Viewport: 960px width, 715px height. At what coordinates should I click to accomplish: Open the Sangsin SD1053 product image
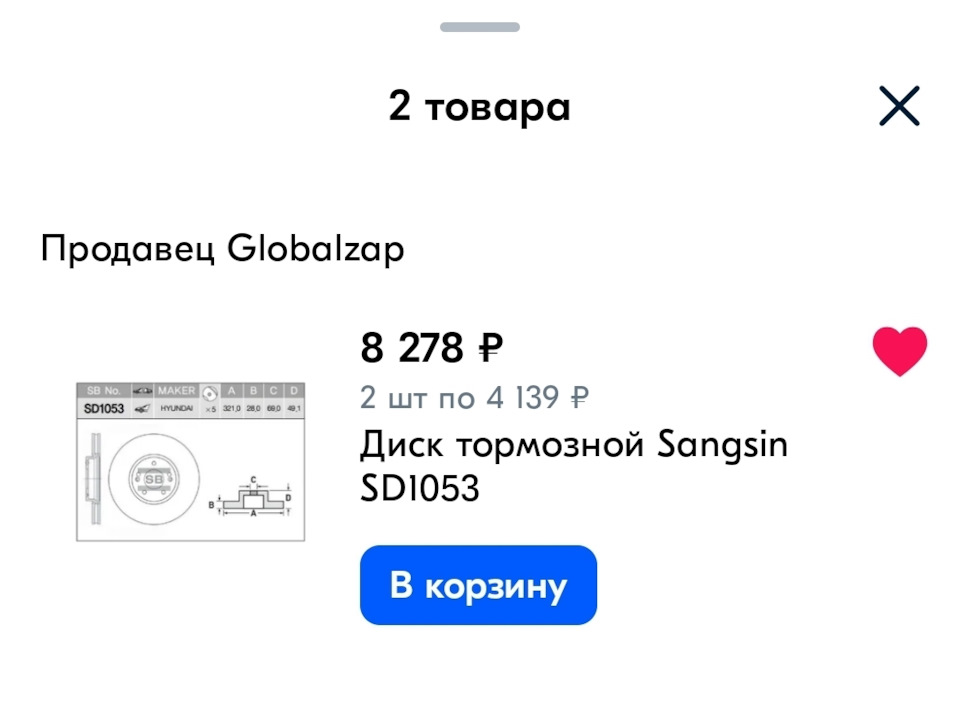(191, 461)
